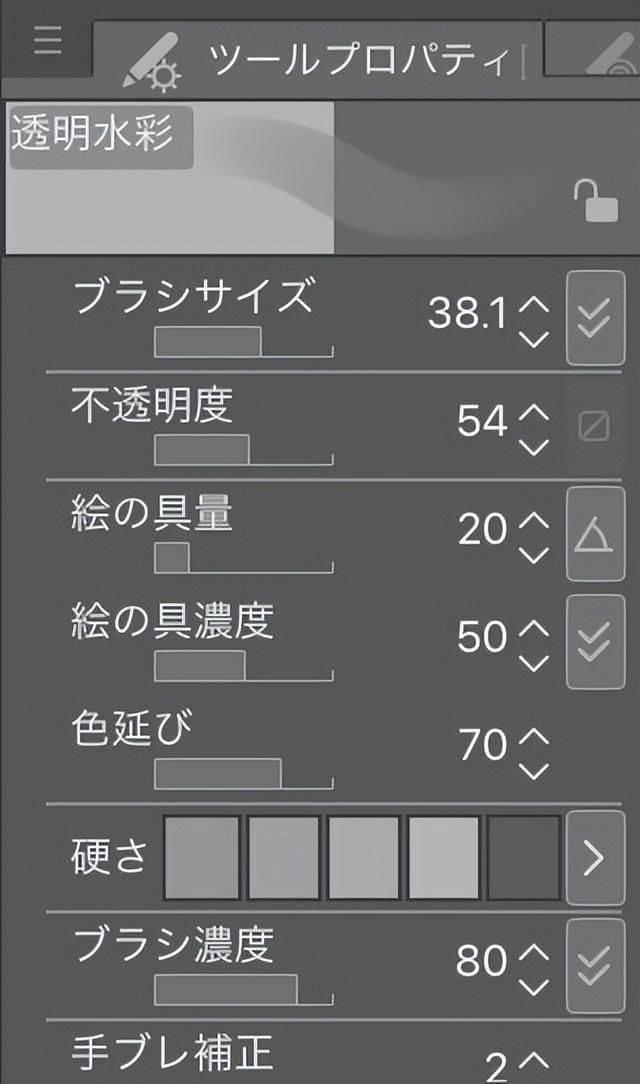The width and height of the screenshot is (640, 1084).
Task: Open 絵の具濃度 dynamics settings button
Action: pyautogui.click(x=595, y=642)
